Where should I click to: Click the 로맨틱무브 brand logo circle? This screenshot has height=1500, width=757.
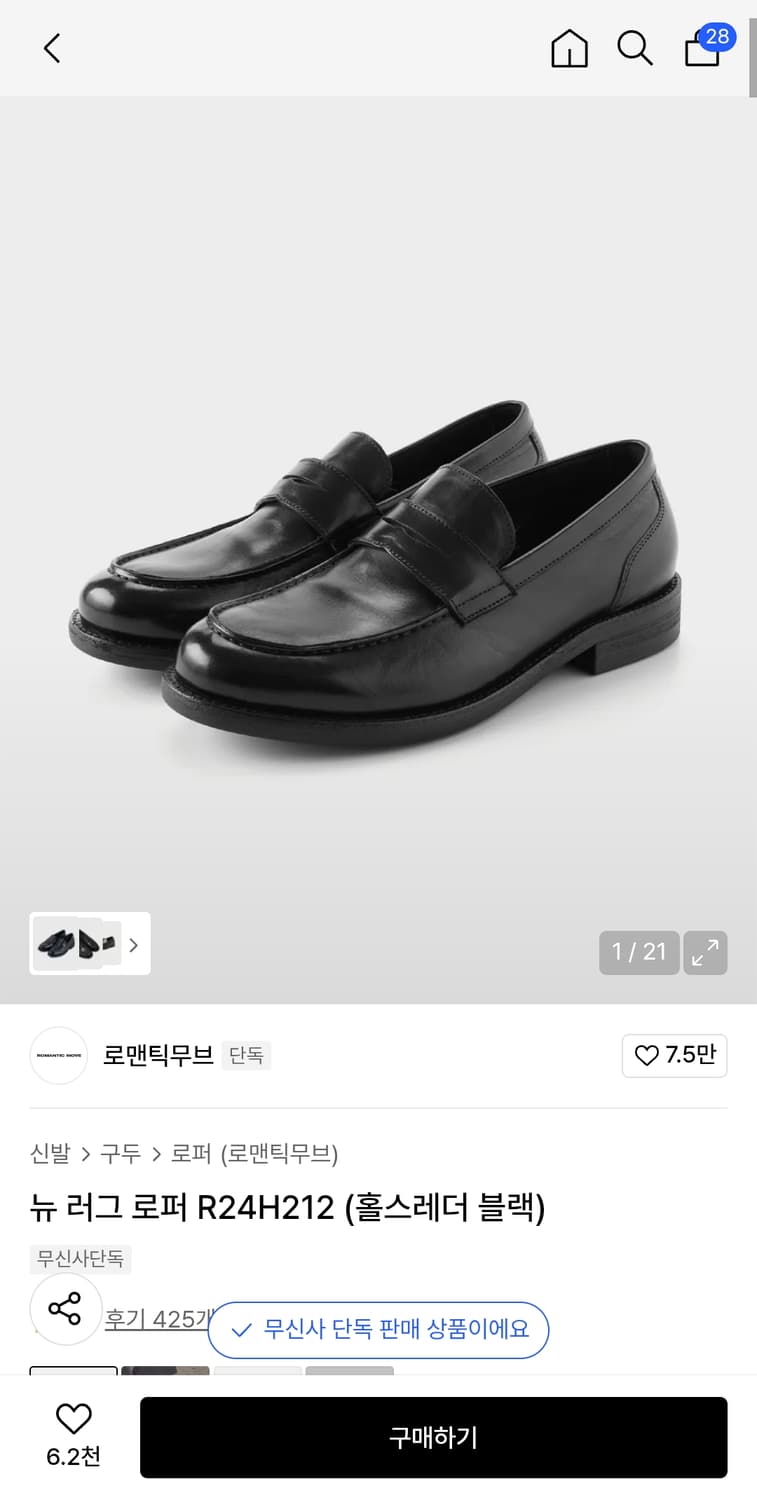tap(58, 1055)
